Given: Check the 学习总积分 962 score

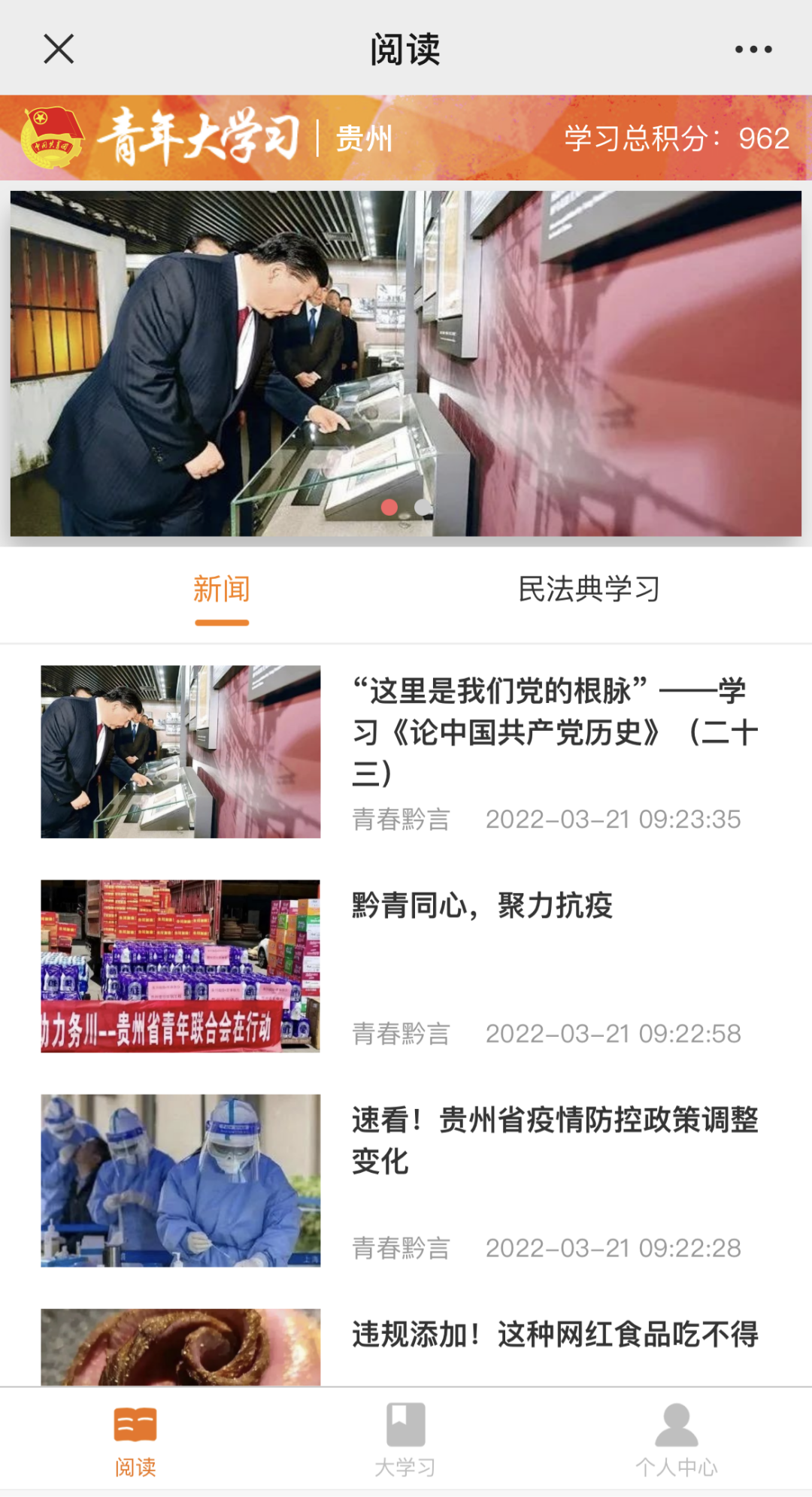Looking at the screenshot, I should click(675, 138).
